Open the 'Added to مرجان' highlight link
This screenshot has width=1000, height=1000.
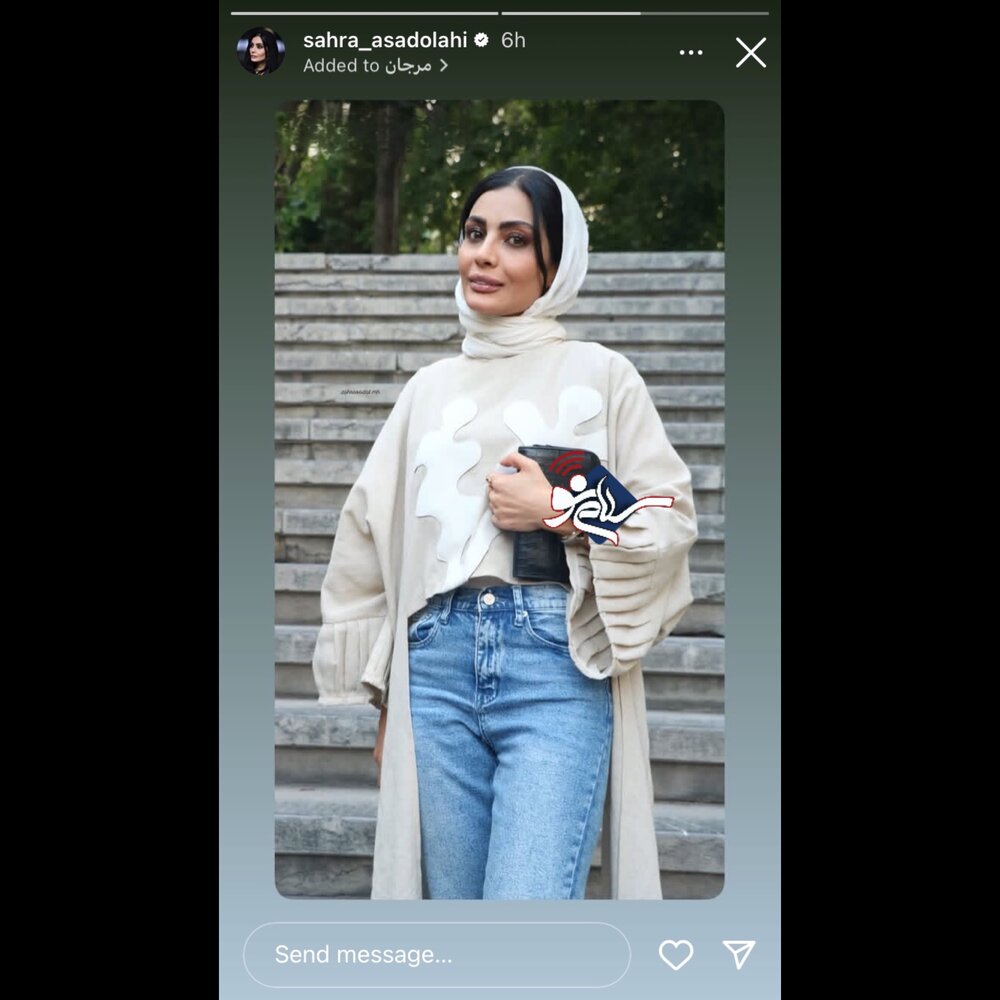pos(376,65)
